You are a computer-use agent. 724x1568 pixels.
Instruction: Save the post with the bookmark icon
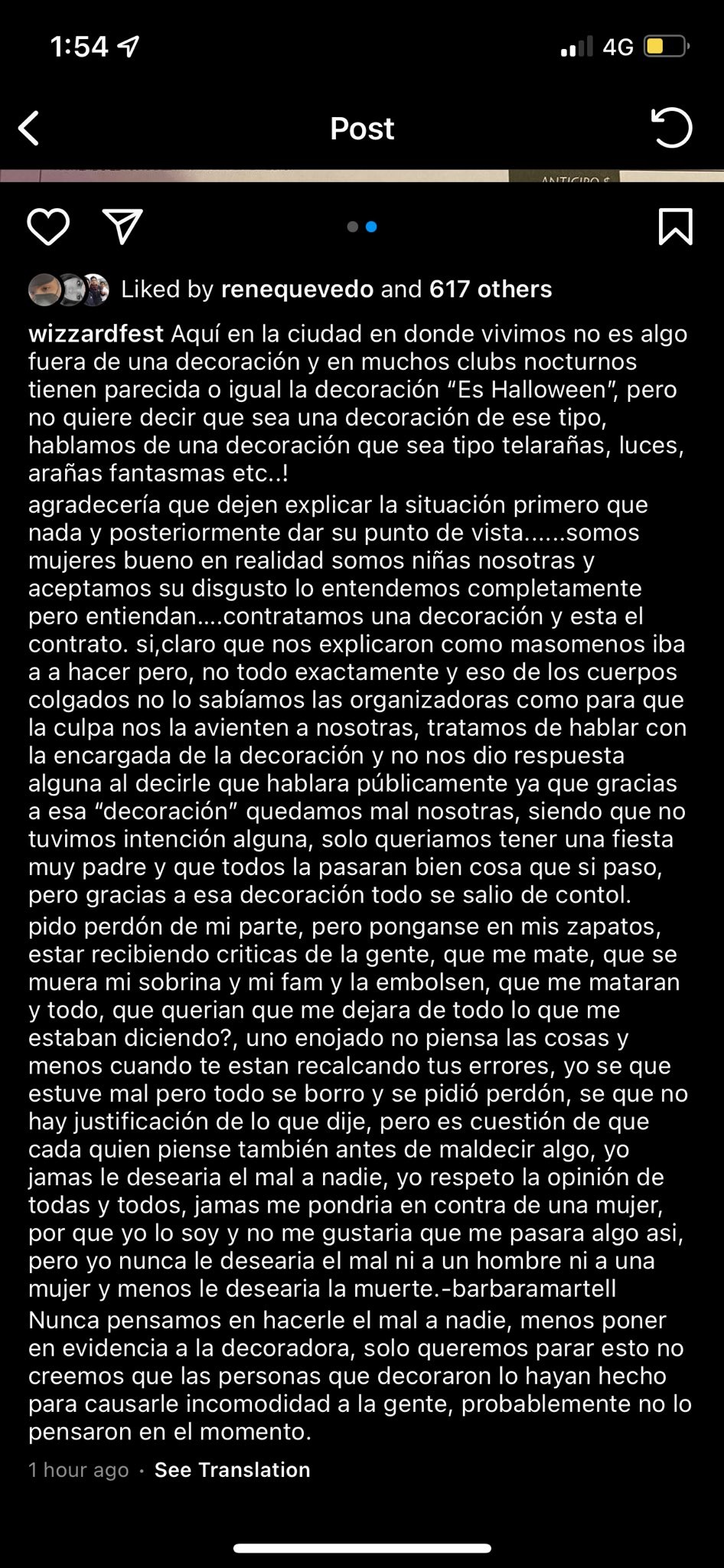click(675, 227)
